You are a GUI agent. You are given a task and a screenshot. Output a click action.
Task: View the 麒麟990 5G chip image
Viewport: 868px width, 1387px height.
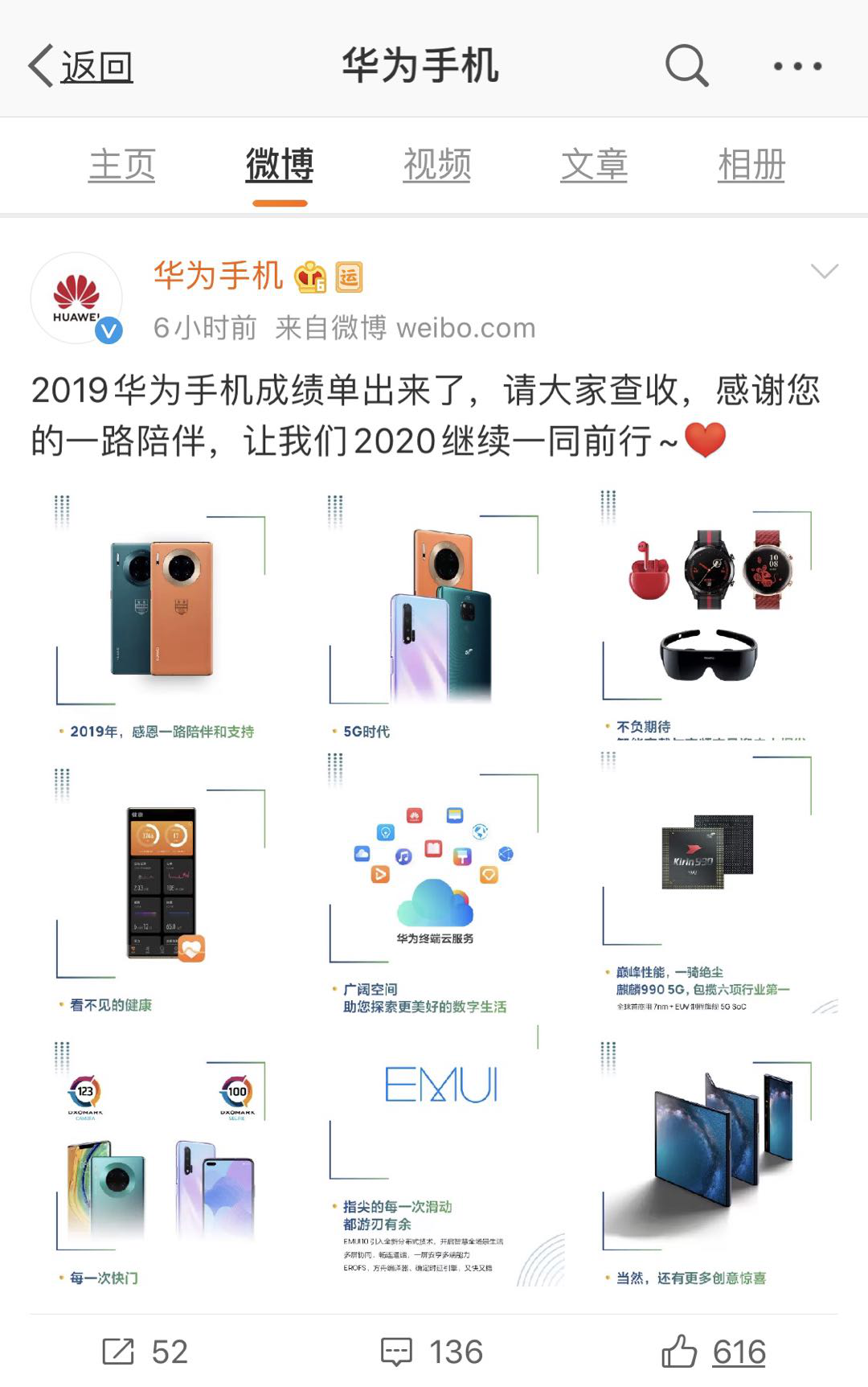pos(707,888)
